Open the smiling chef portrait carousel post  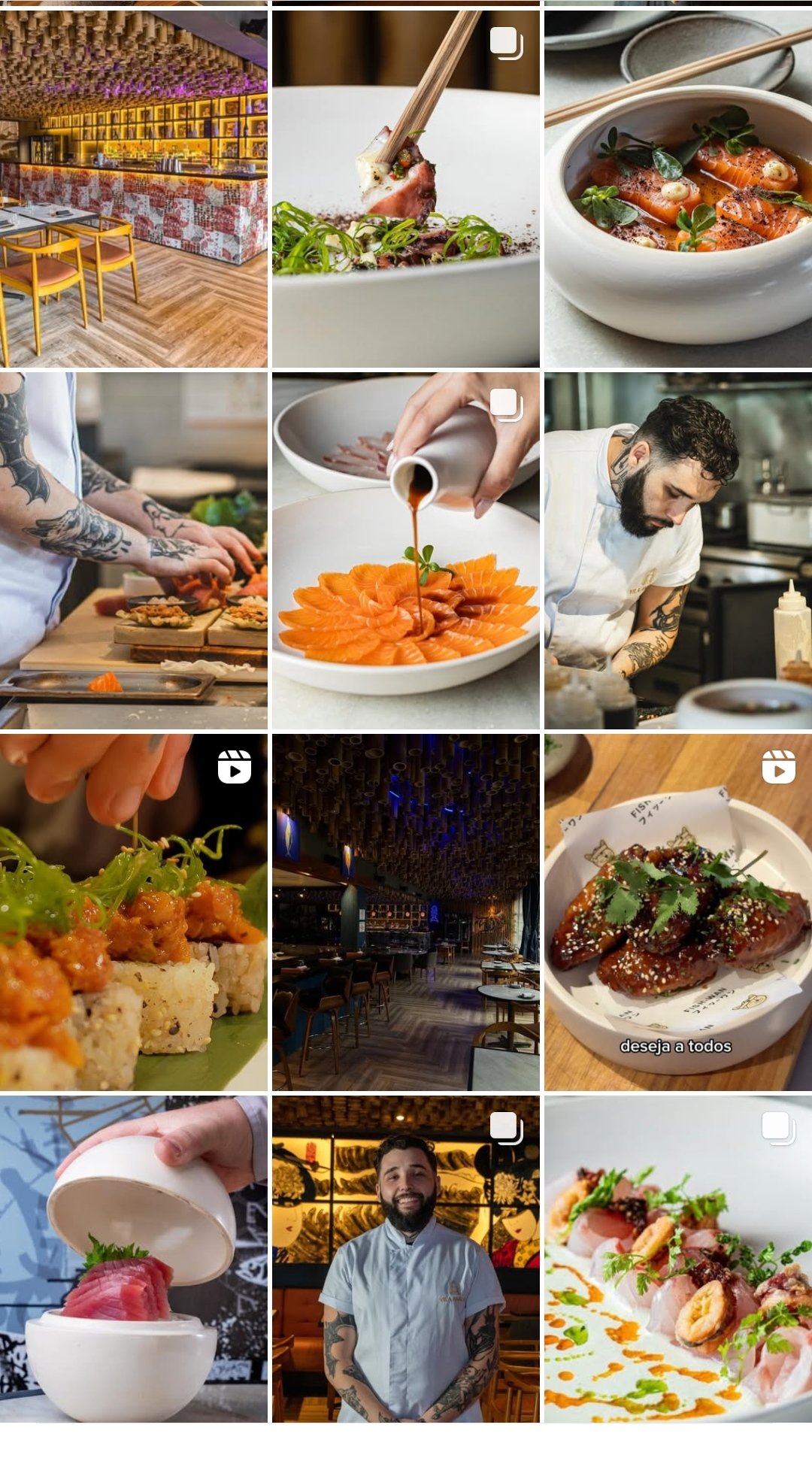tap(405, 1259)
